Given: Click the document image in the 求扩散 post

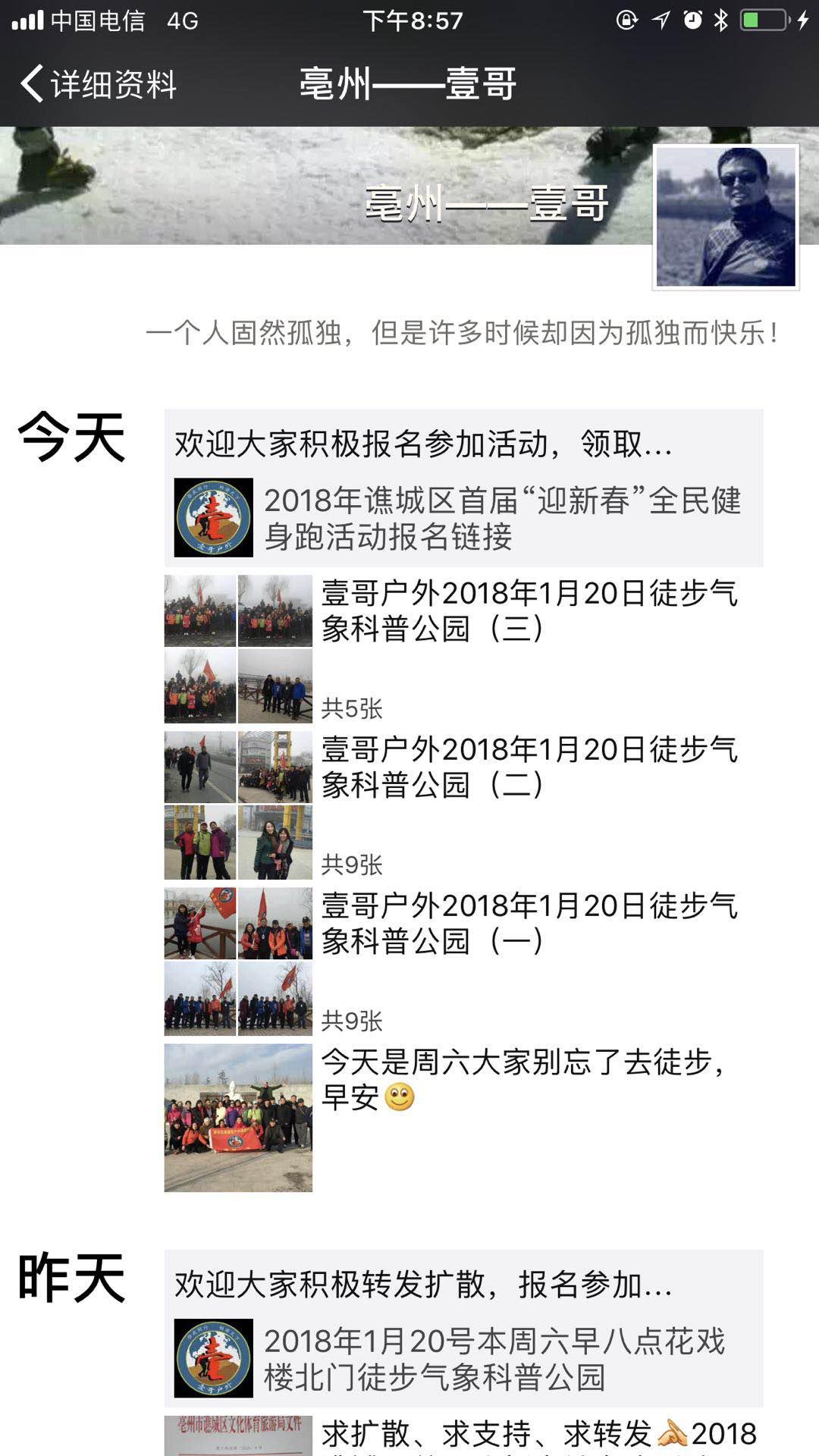Looking at the screenshot, I should [235, 1439].
